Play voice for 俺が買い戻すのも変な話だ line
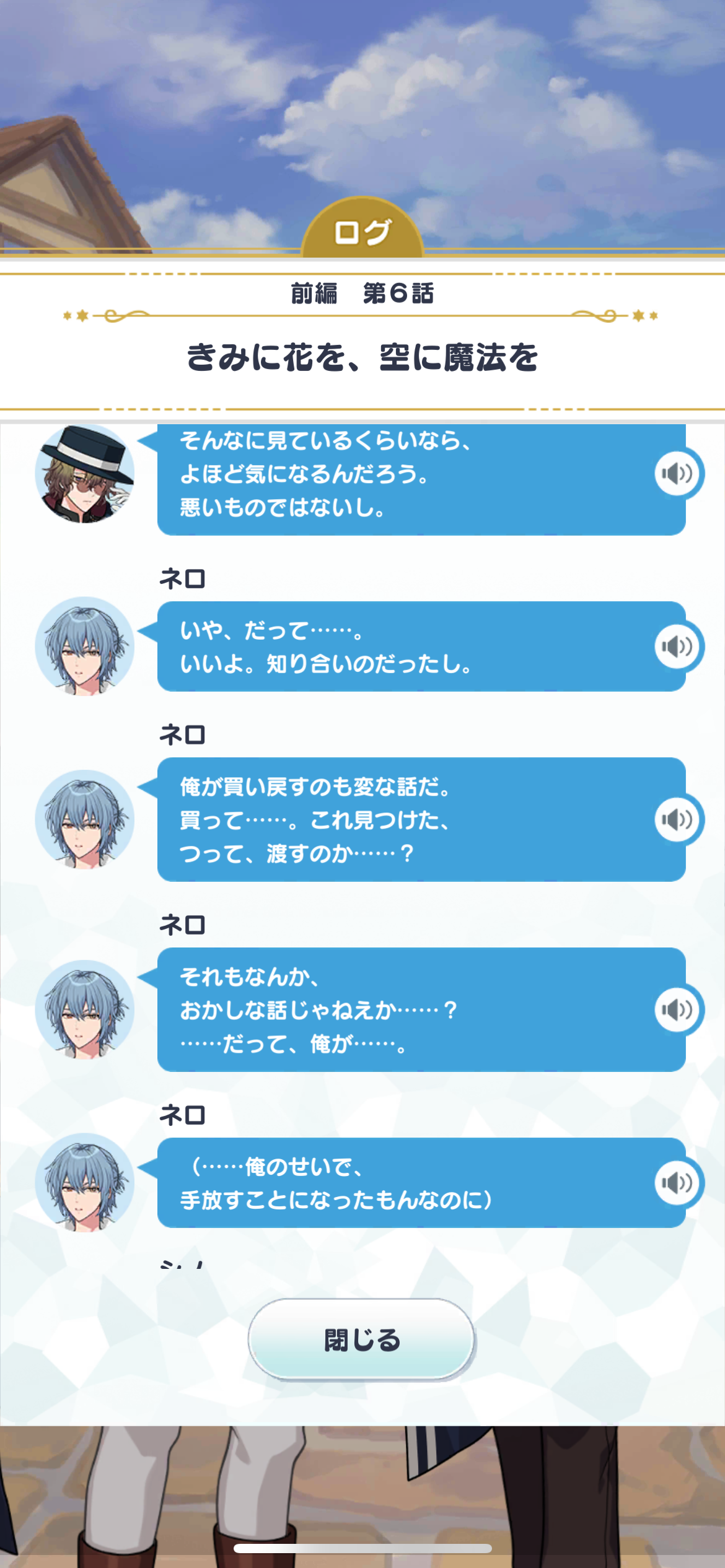725x1568 pixels. [677, 819]
